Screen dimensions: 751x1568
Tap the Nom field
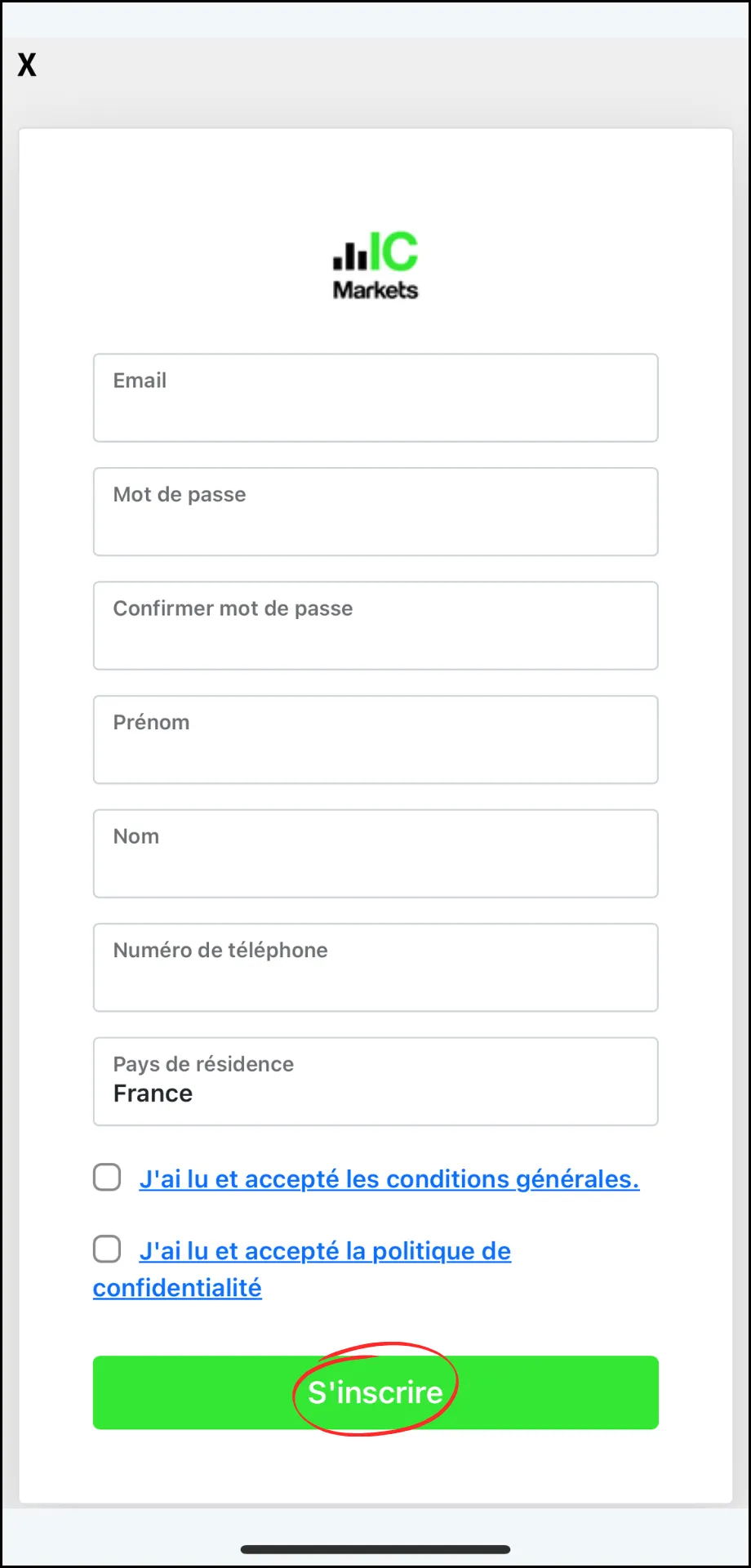pos(375,853)
